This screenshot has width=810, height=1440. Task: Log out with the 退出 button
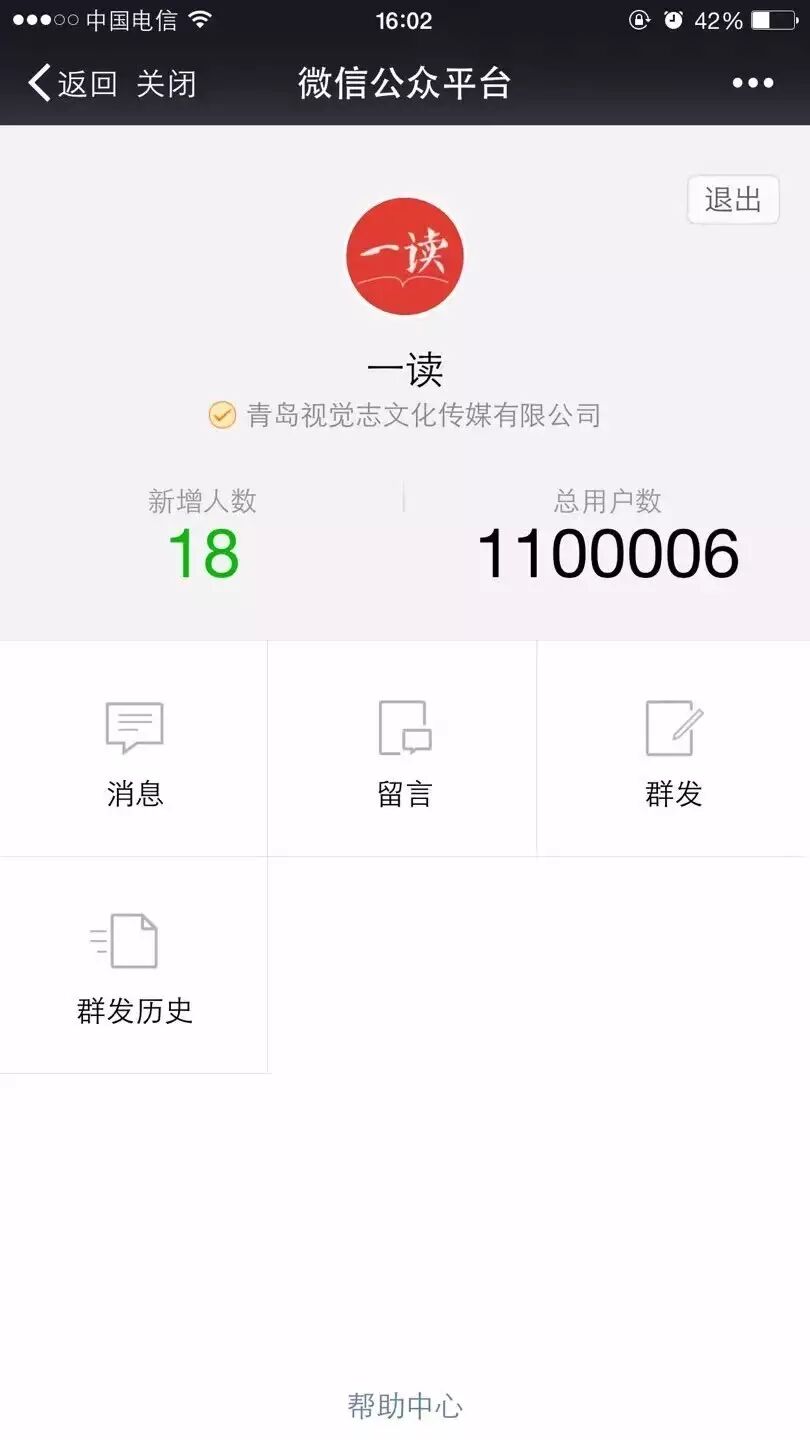tap(733, 199)
